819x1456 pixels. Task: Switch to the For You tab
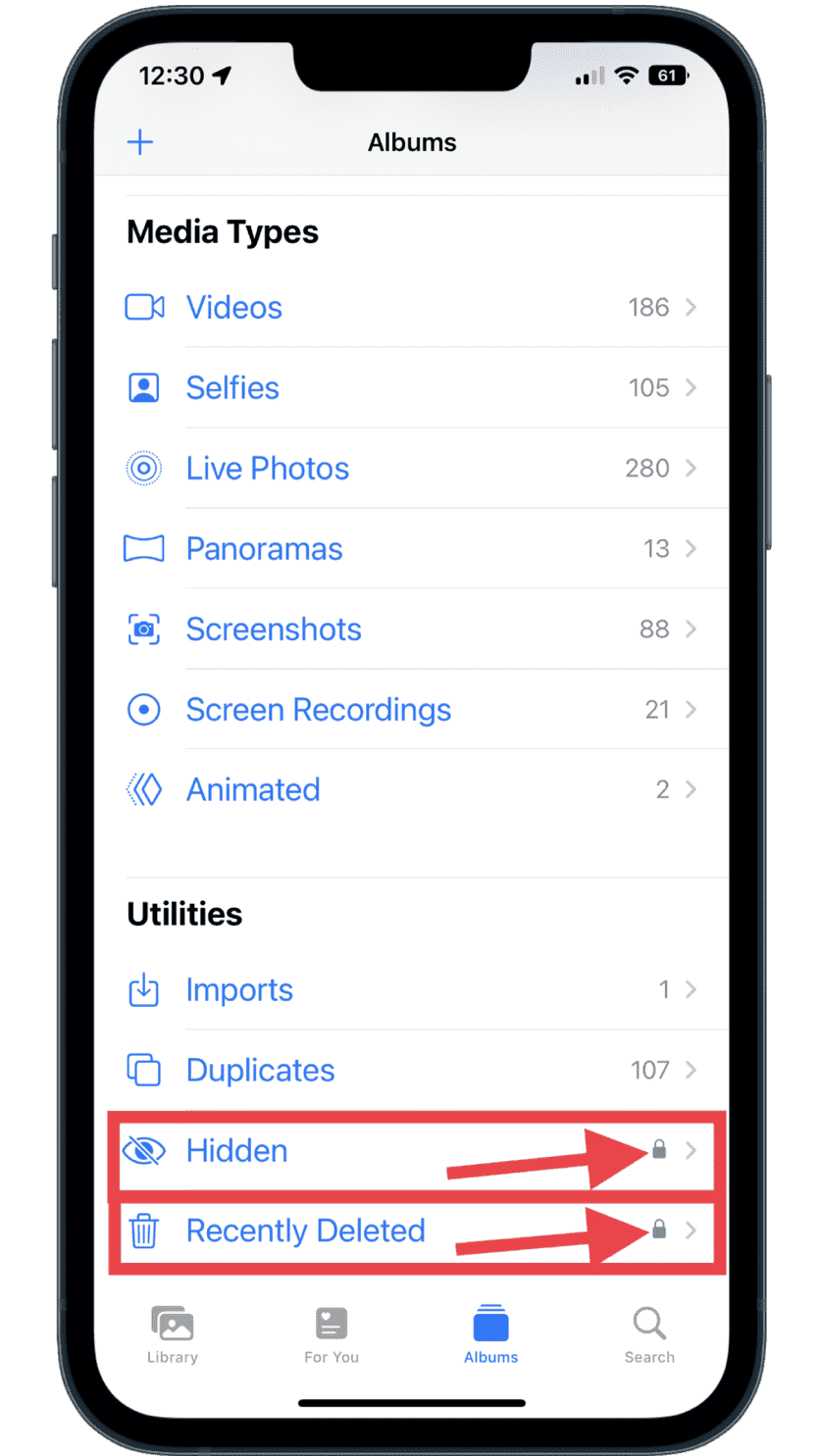(332, 1335)
